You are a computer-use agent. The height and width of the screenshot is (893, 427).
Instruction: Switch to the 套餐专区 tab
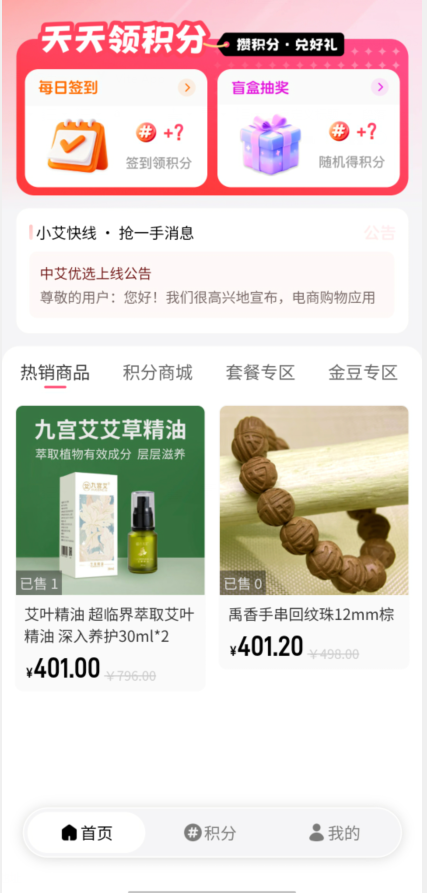click(x=260, y=373)
